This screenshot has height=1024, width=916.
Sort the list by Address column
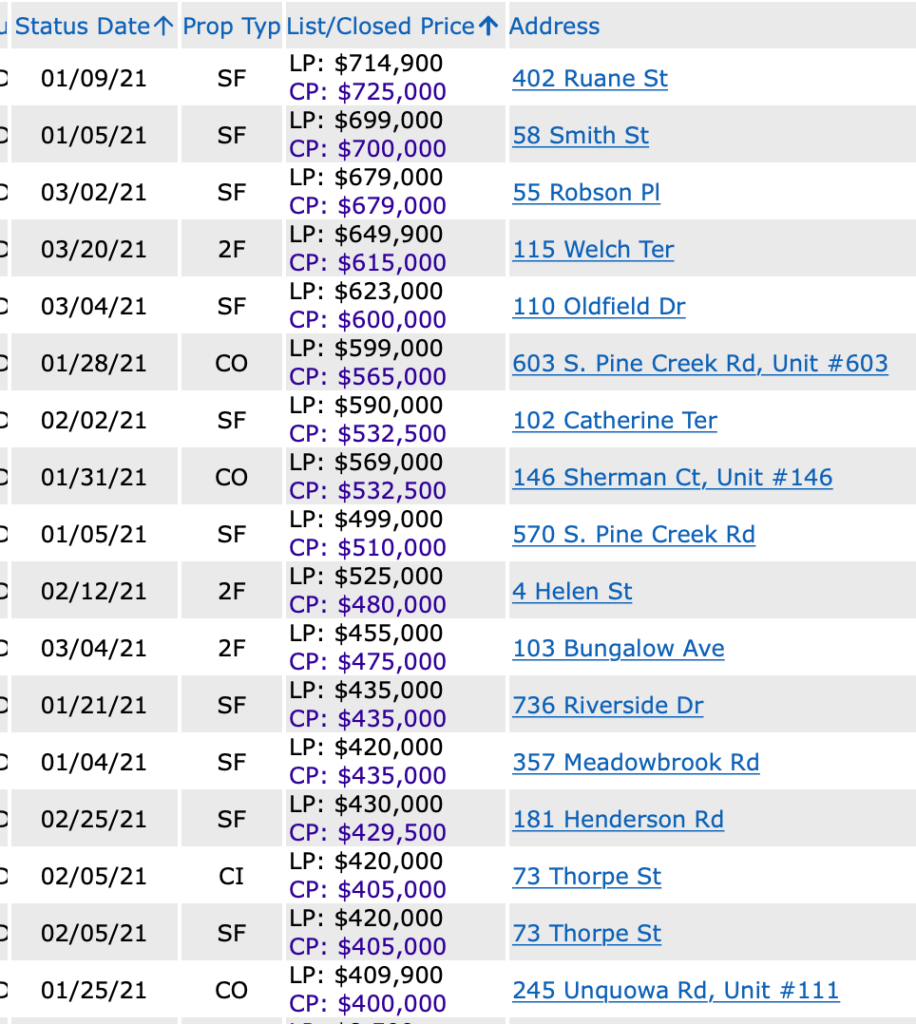554,26
